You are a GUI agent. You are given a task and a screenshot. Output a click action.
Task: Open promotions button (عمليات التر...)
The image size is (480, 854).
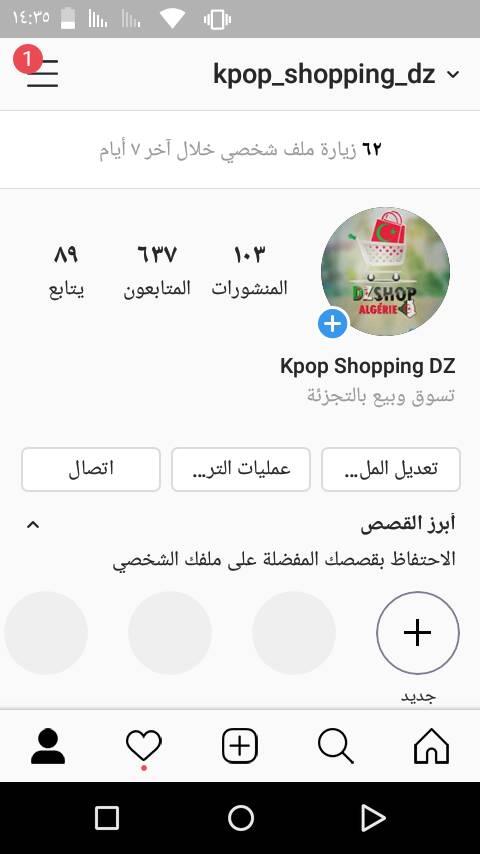241,469
